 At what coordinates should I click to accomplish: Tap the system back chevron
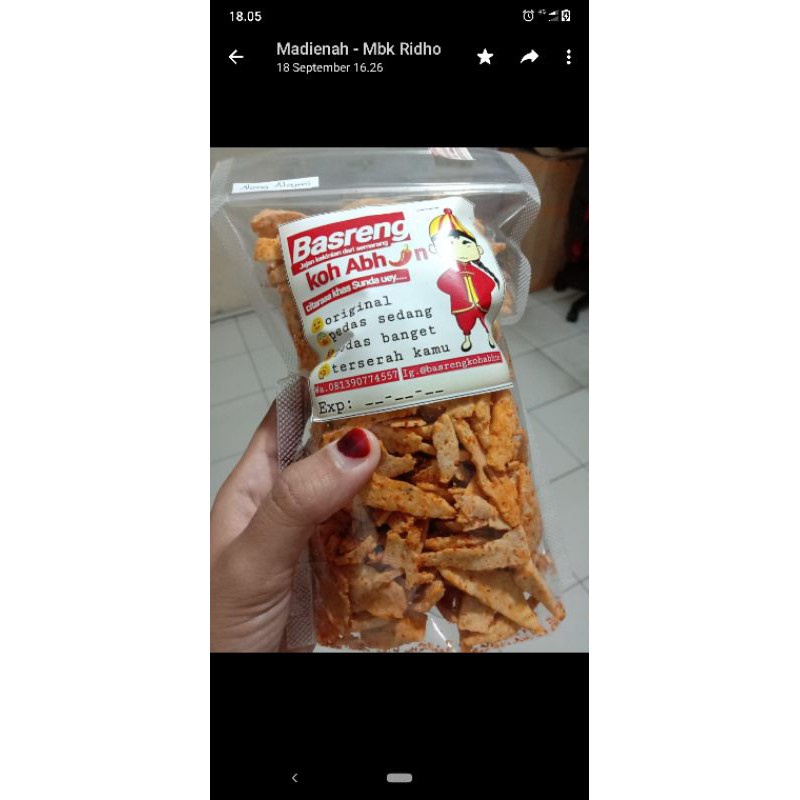[294, 777]
